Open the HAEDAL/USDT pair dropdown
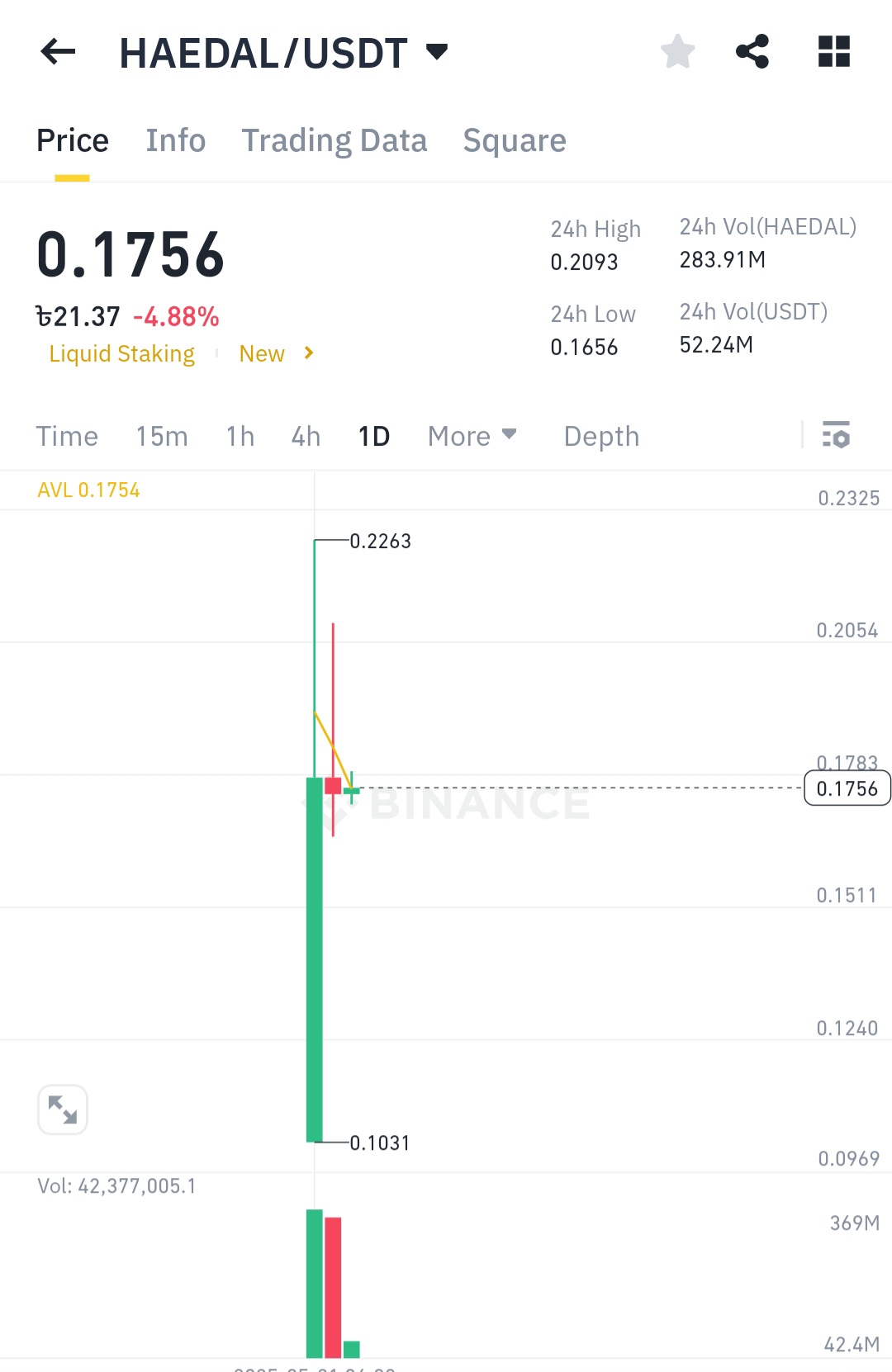Viewport: 892px width, 1372px height. pos(436,53)
